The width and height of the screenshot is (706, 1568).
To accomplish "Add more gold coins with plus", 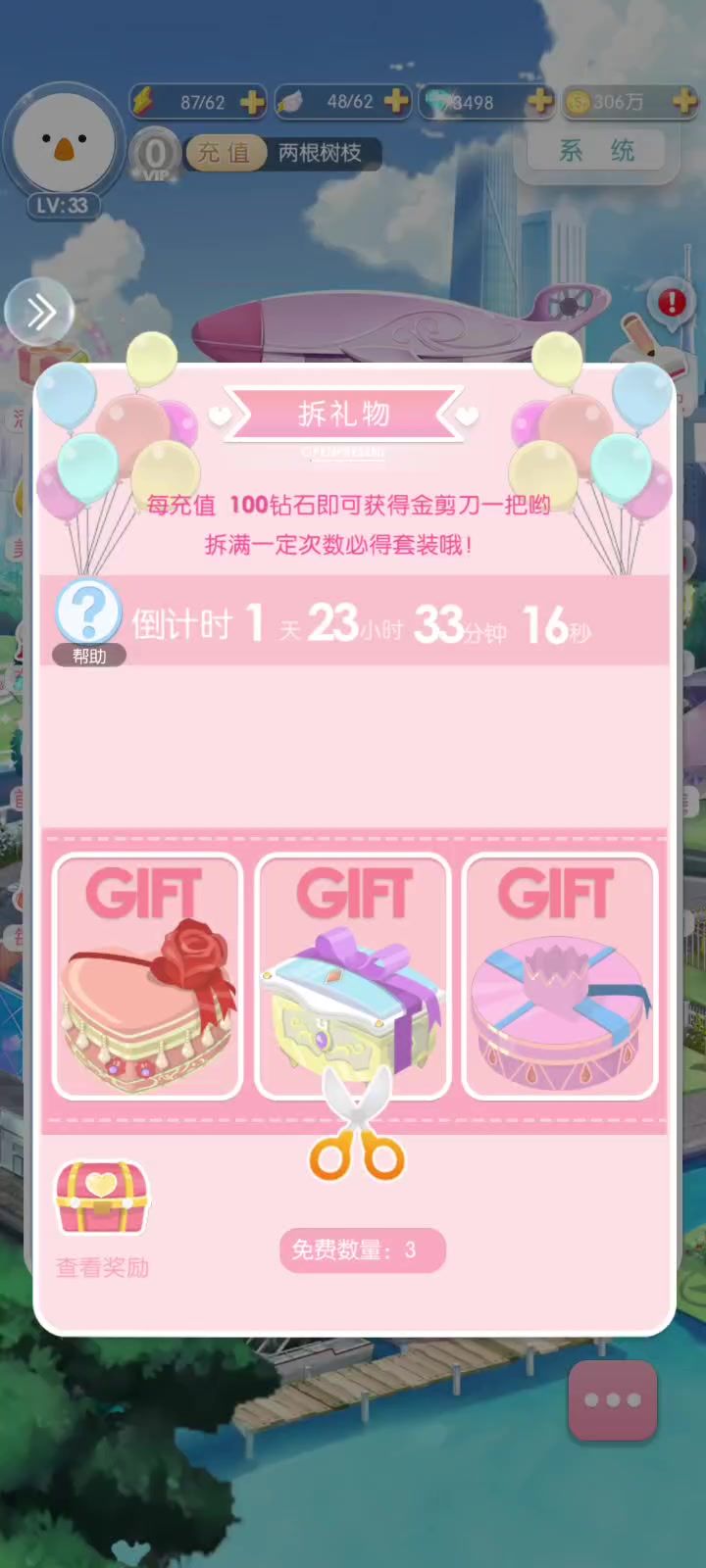I will 684,102.
